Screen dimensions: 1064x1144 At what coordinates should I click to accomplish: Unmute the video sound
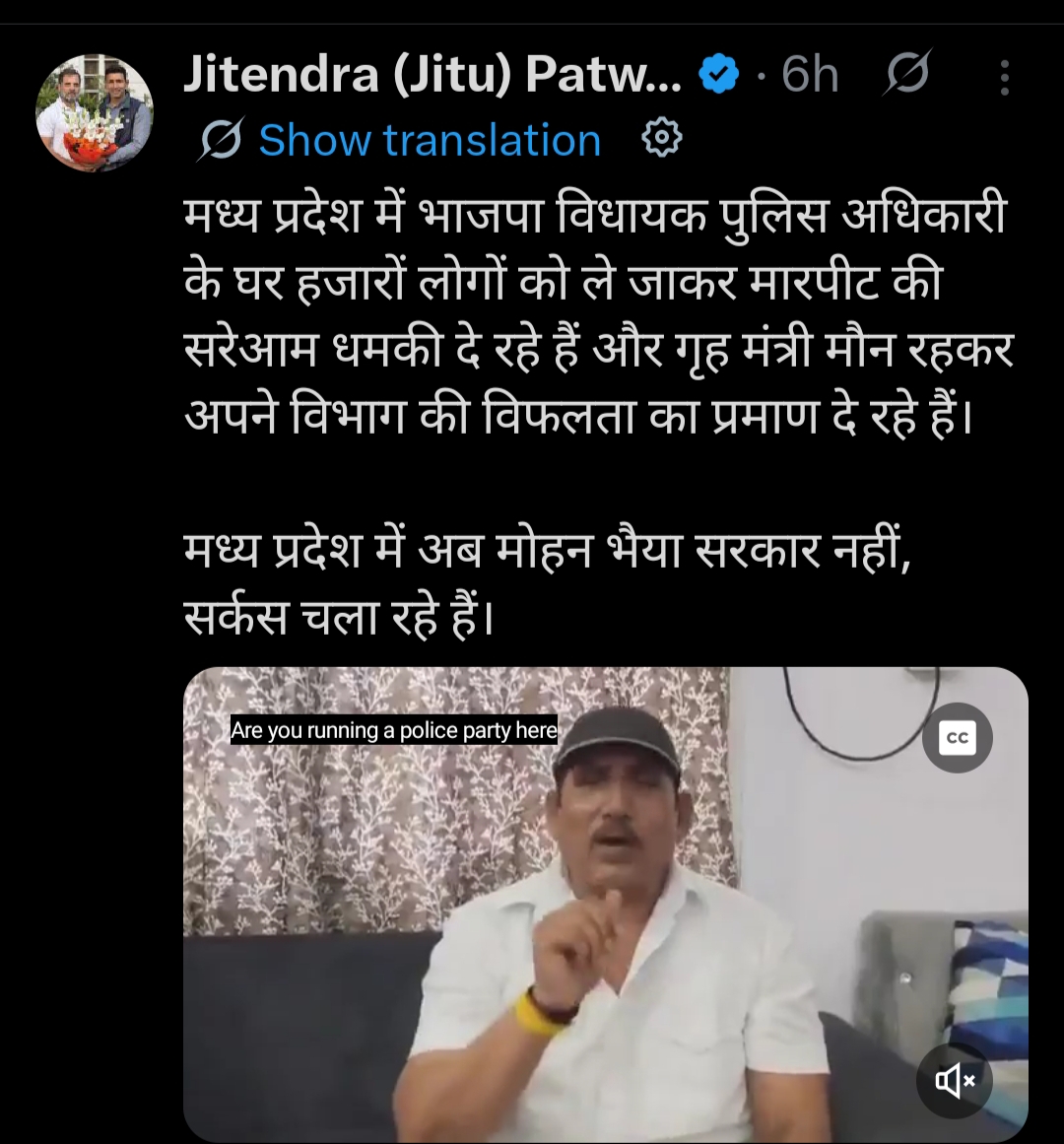coord(955,1080)
